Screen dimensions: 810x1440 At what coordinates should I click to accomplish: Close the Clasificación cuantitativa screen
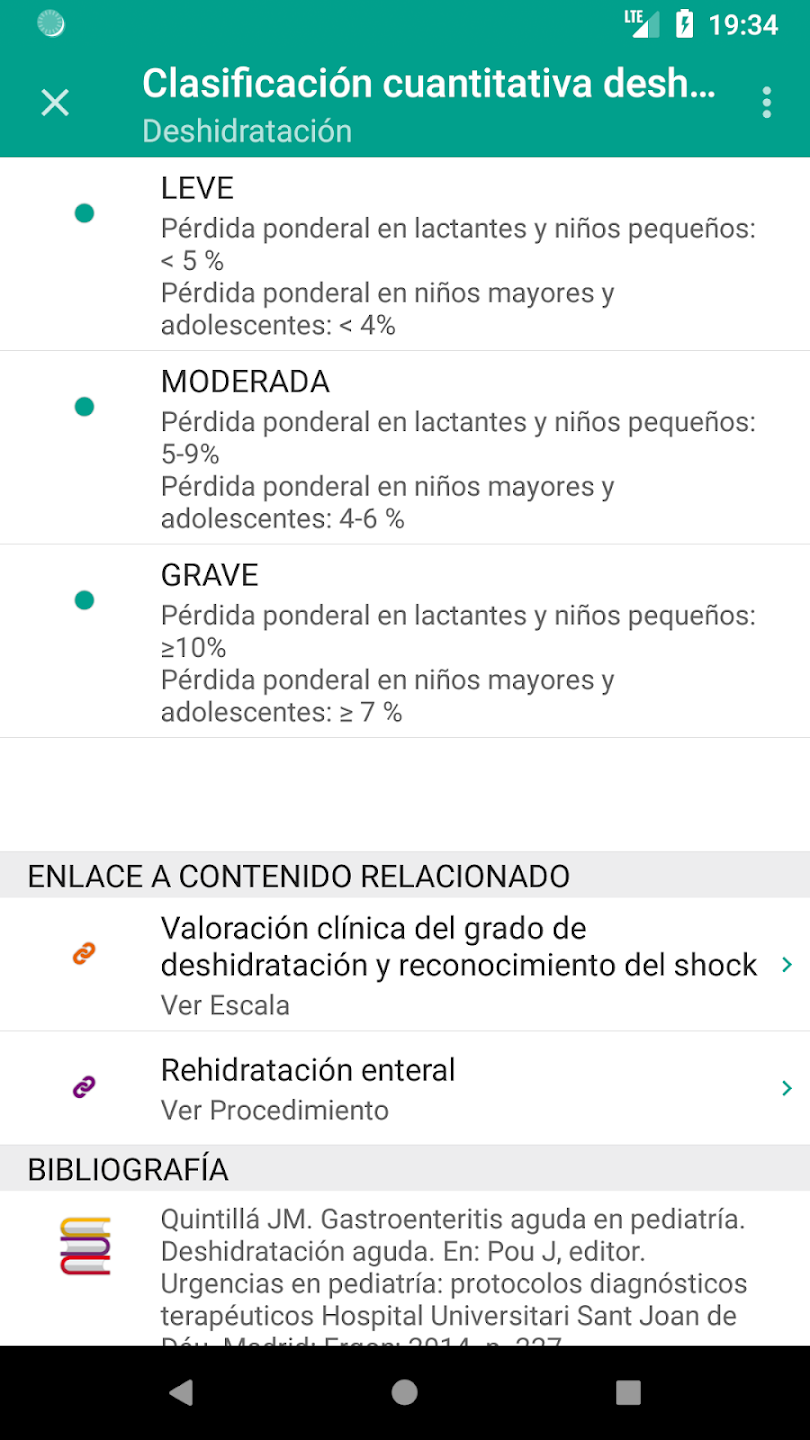(55, 102)
